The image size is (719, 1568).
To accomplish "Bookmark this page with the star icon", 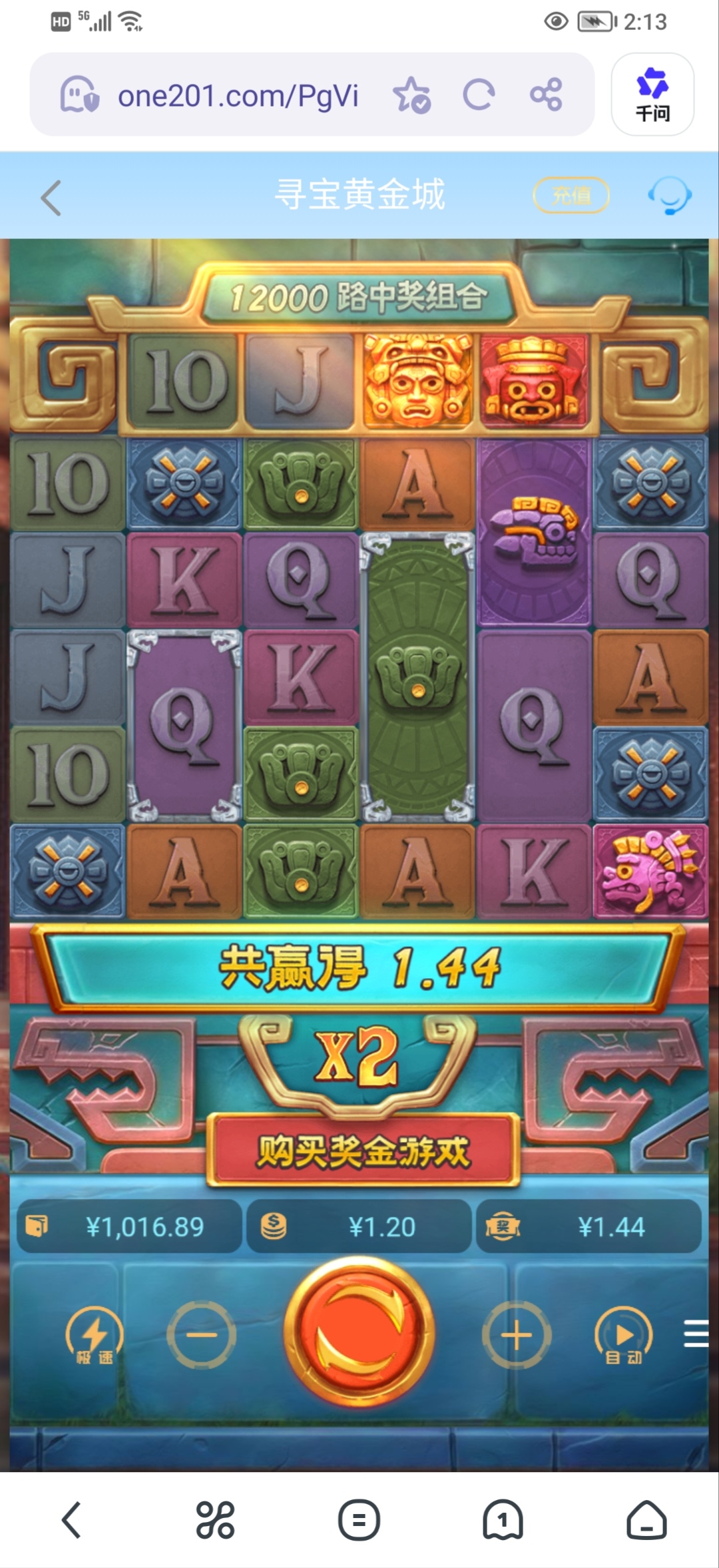I will 411,95.
